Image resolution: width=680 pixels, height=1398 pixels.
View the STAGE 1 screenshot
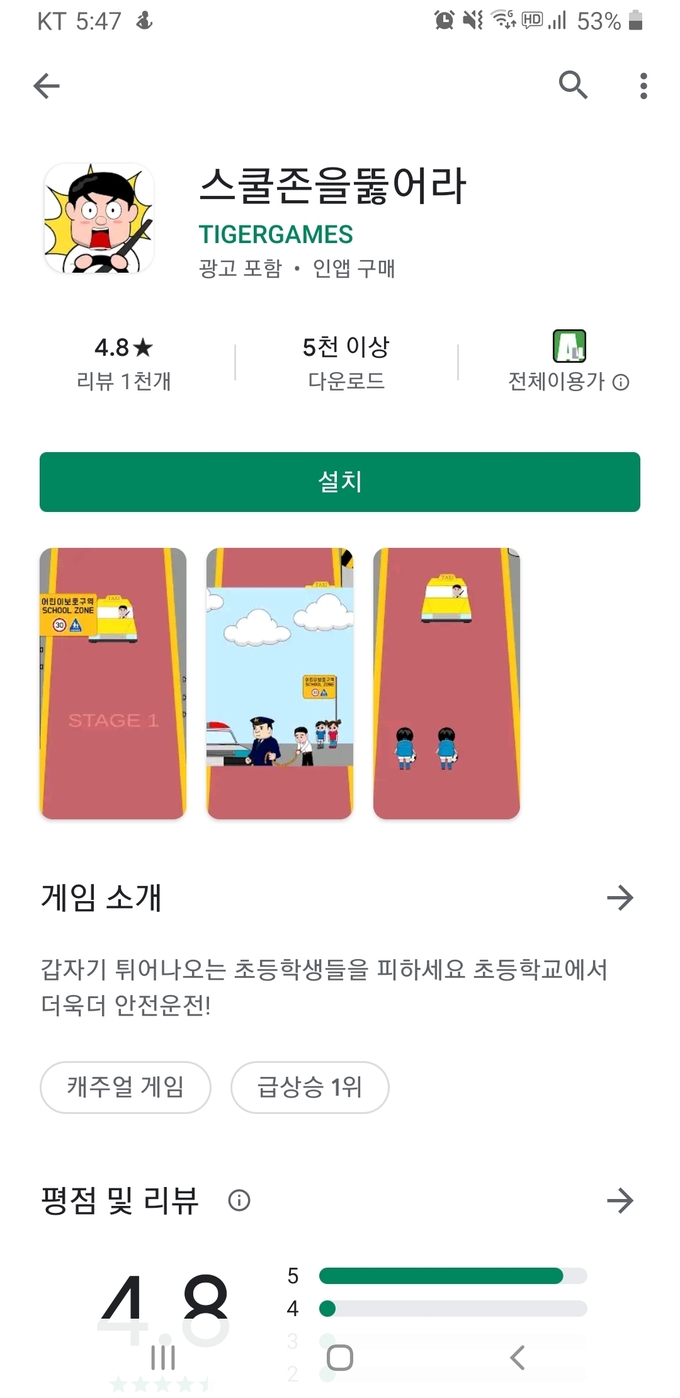[113, 683]
